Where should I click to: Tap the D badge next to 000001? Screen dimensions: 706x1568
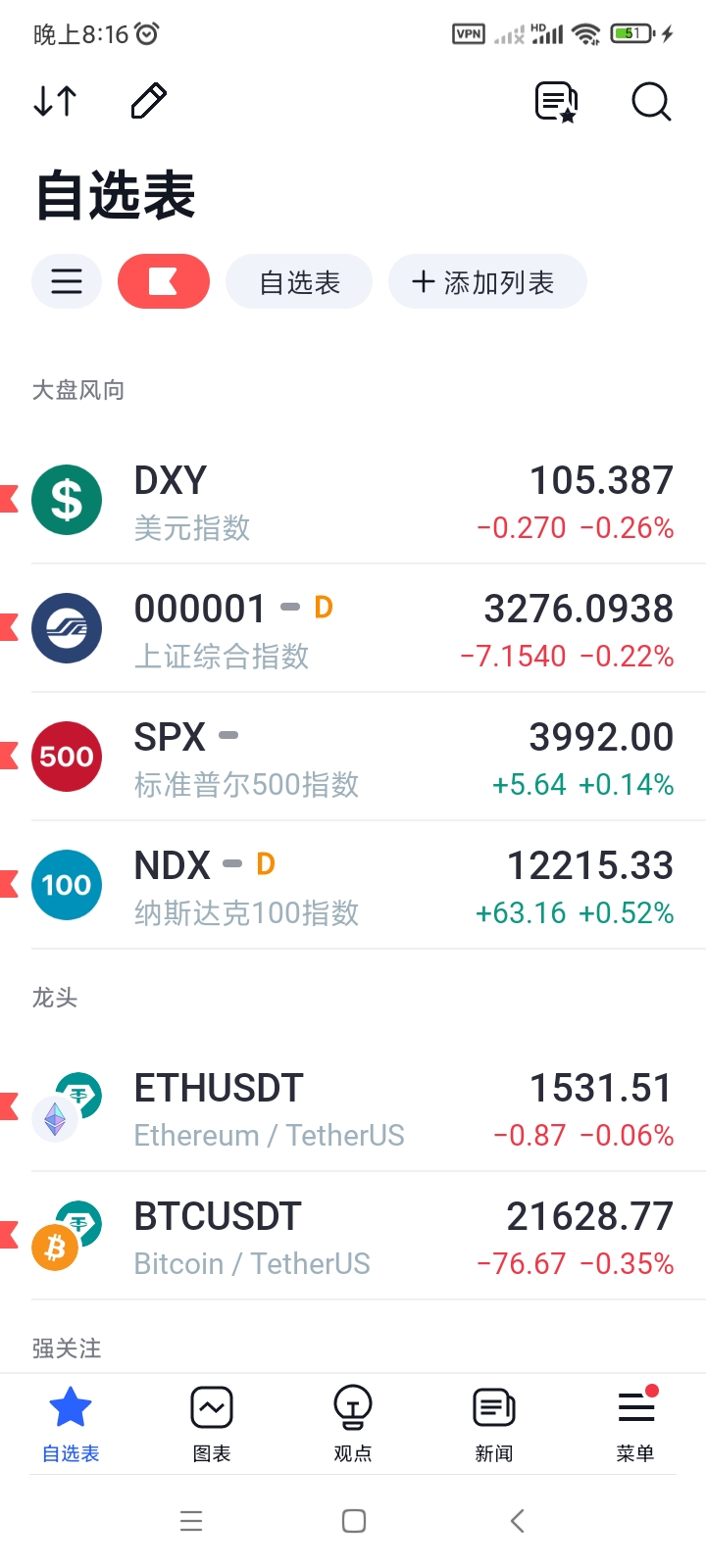tap(323, 607)
